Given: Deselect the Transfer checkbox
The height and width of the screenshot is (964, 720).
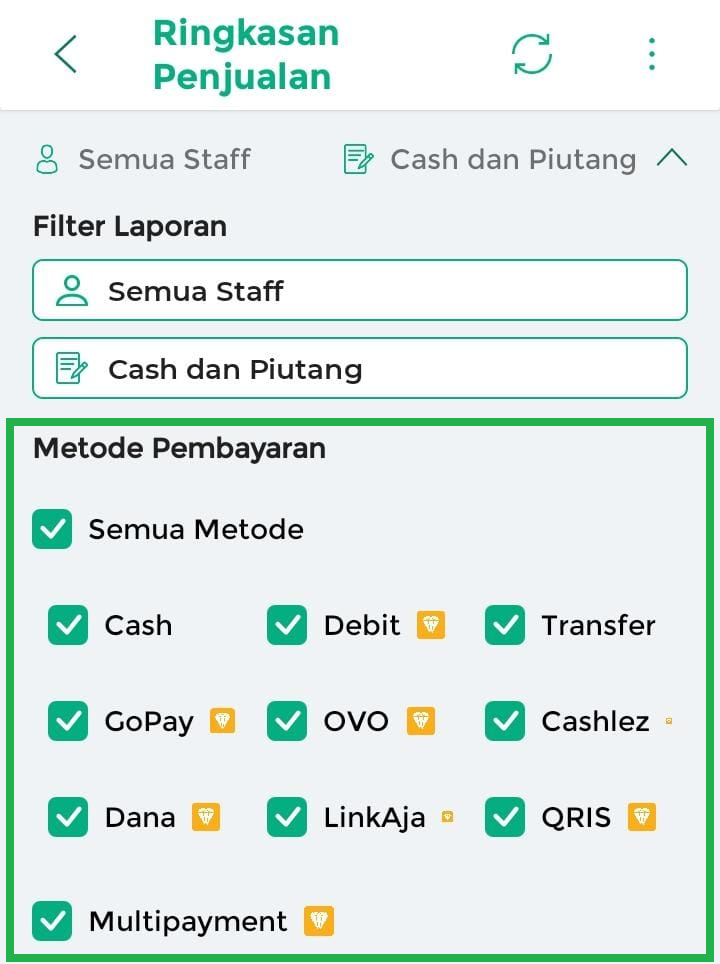Looking at the screenshot, I should [505, 625].
